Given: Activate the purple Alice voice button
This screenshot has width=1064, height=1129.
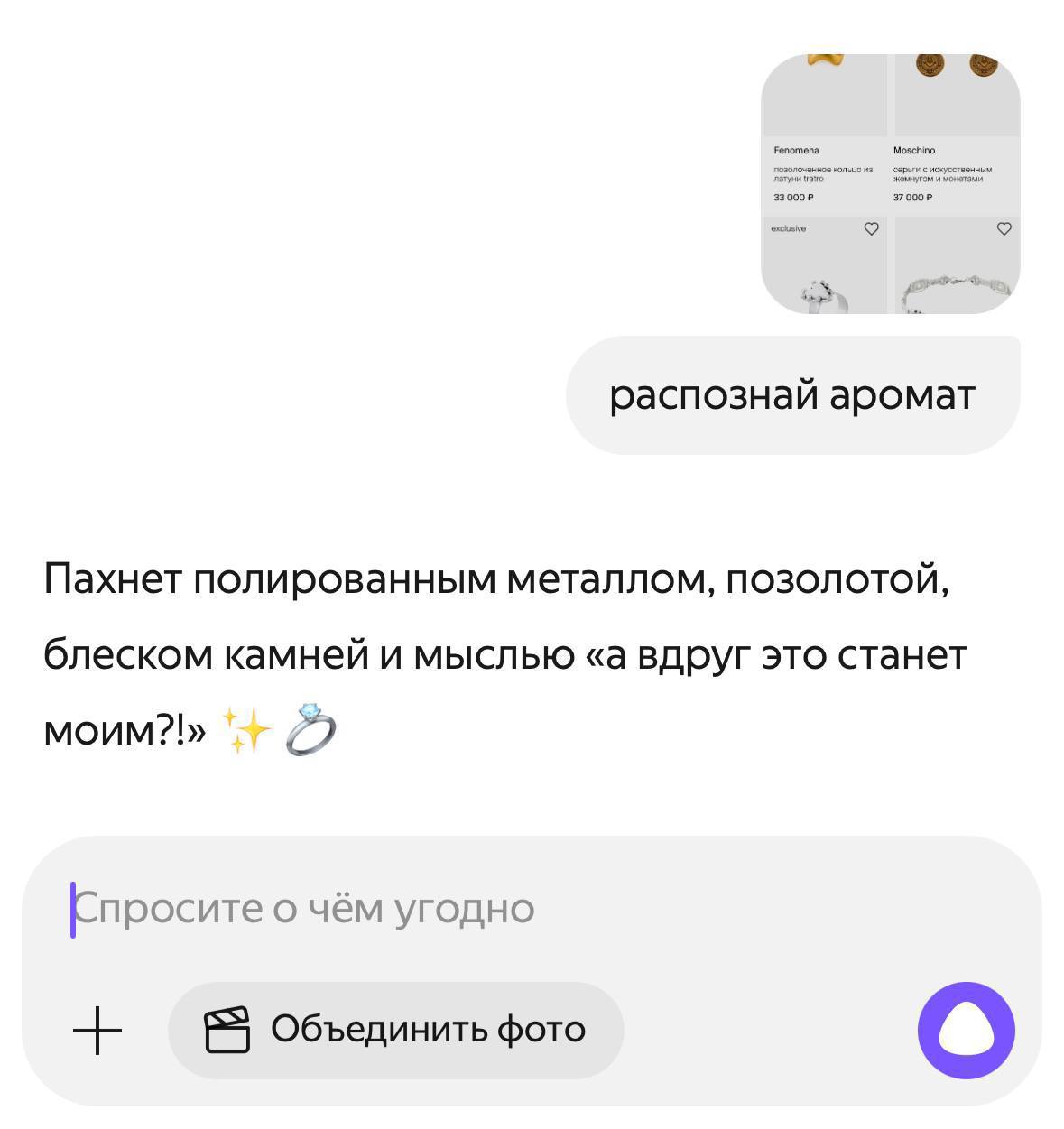Looking at the screenshot, I should pos(966,1030).
